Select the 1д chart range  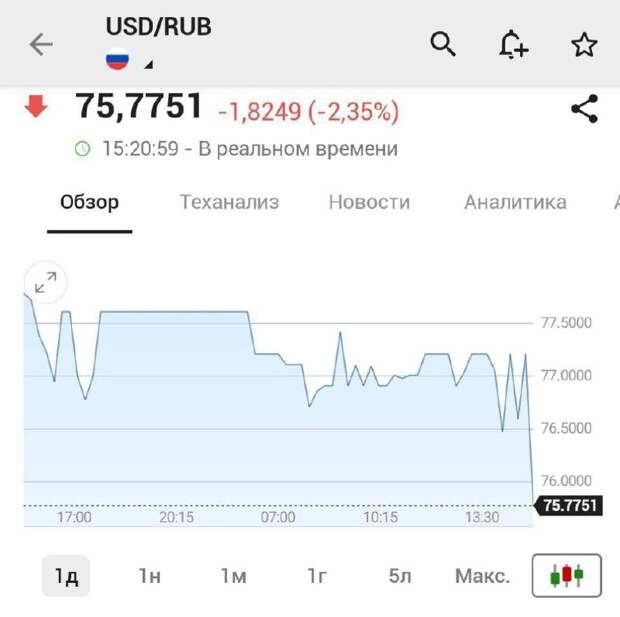(66, 576)
